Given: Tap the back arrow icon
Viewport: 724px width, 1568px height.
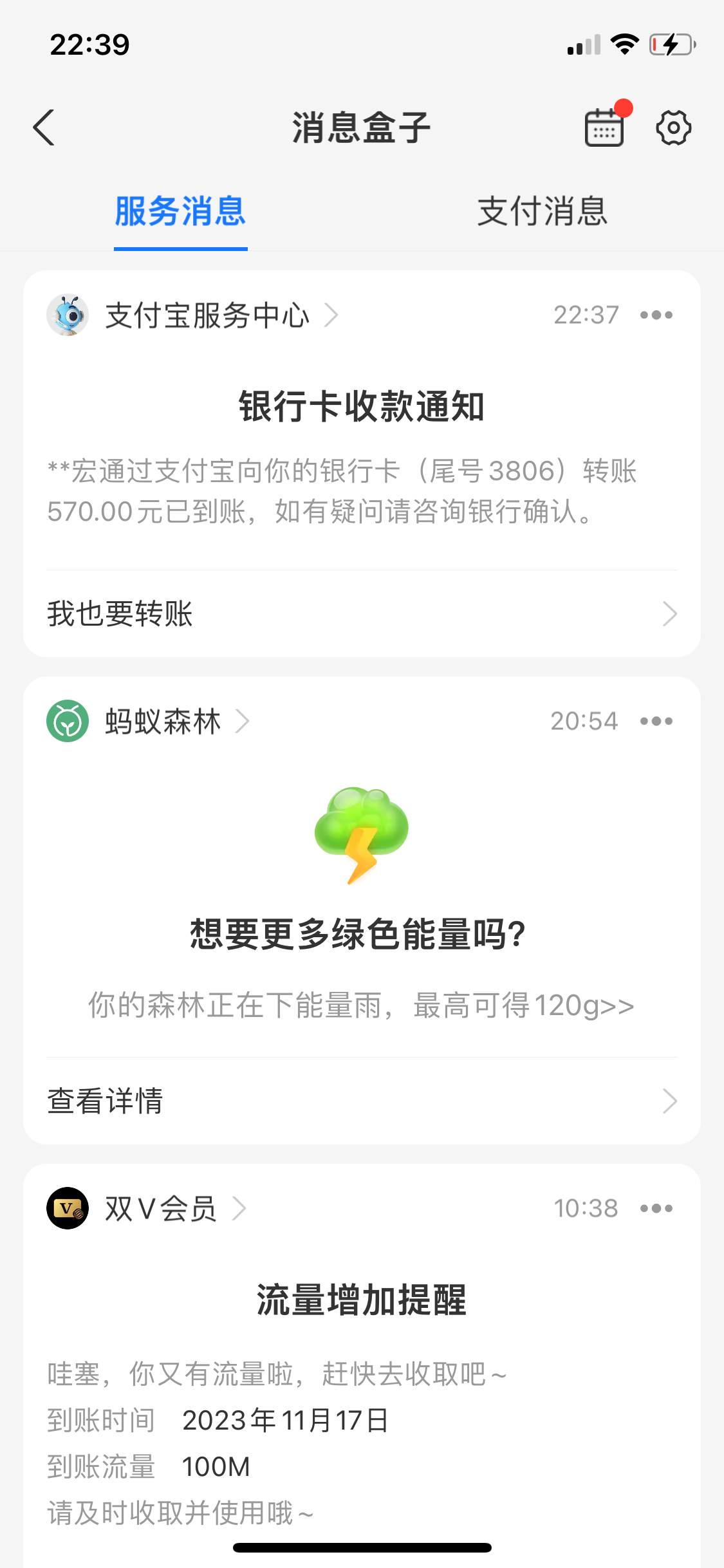Looking at the screenshot, I should point(43,127).
